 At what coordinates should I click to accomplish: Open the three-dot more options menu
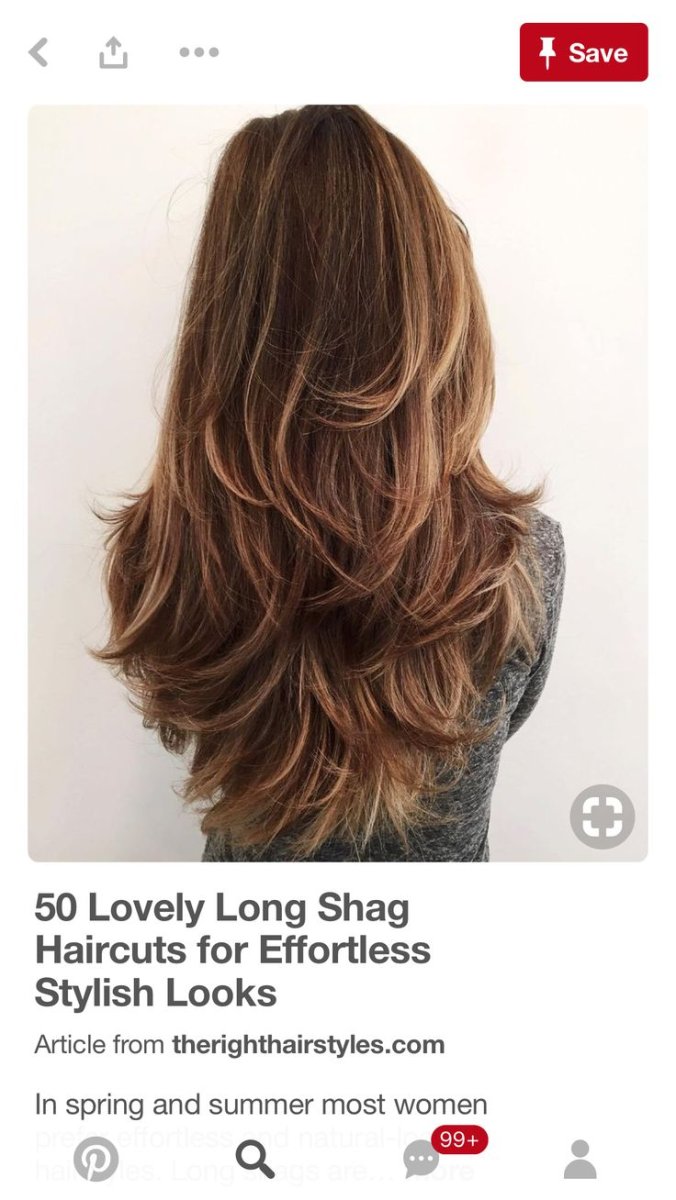[x=198, y=52]
